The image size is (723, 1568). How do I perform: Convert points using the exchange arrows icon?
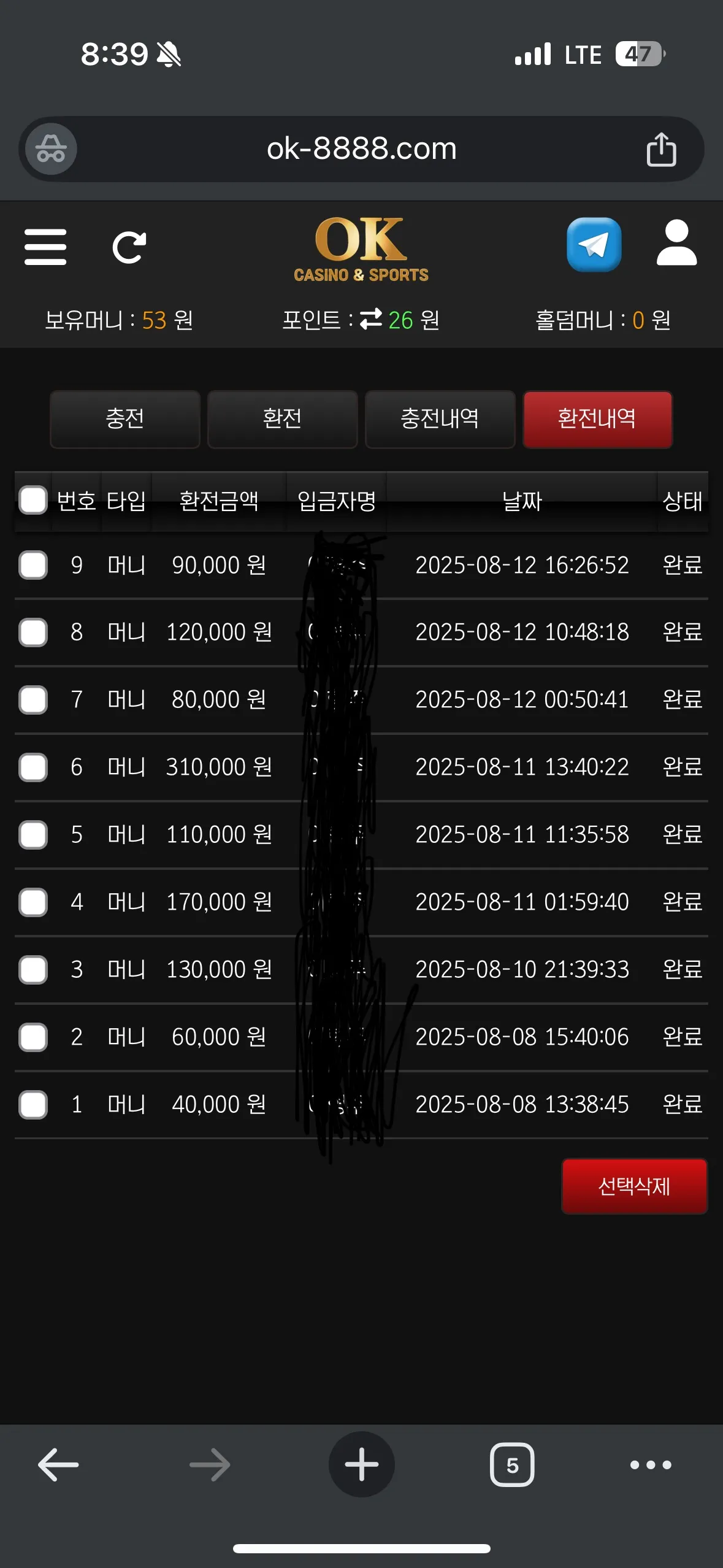point(371,320)
